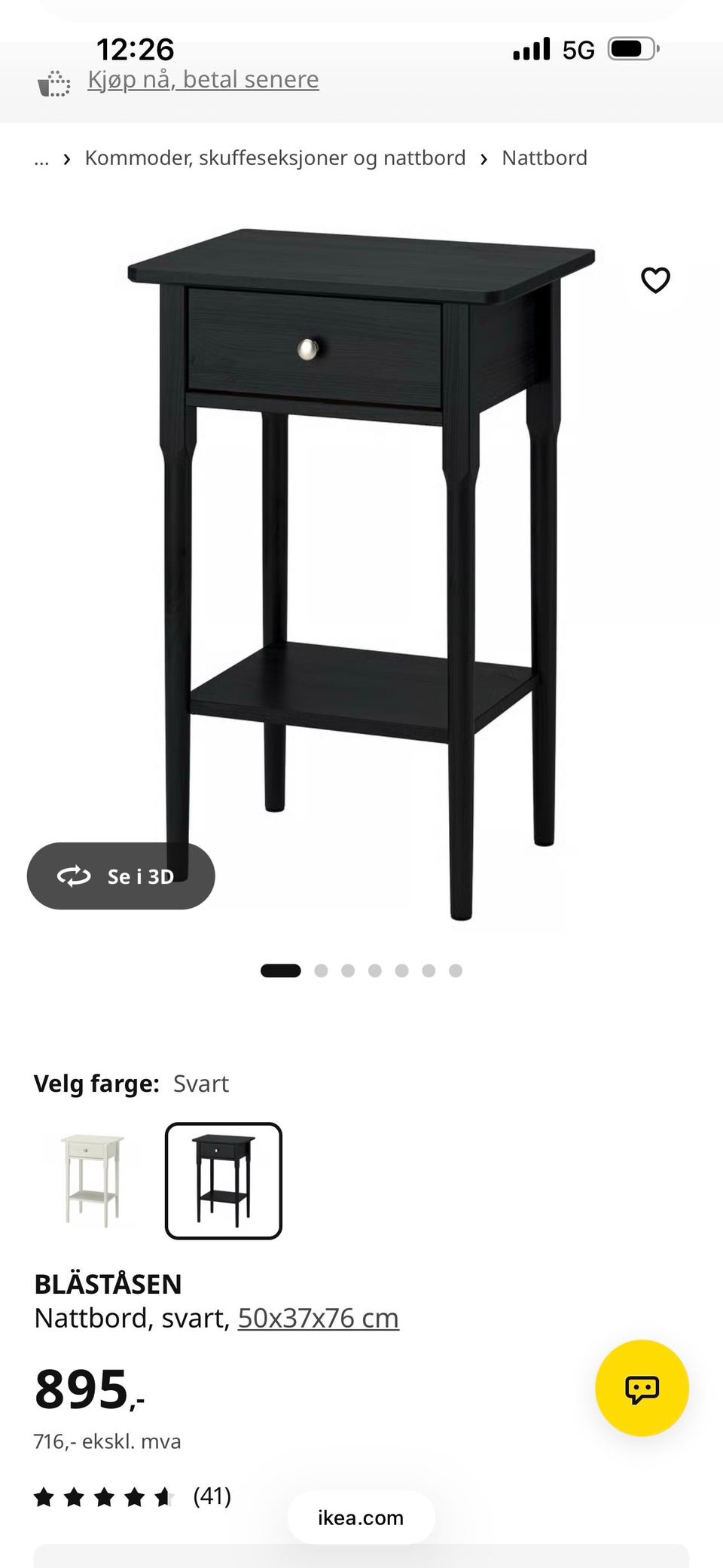723x1568 pixels.
Task: Open the 'Kjøp nå, betal senere' link
Action: 203,79
